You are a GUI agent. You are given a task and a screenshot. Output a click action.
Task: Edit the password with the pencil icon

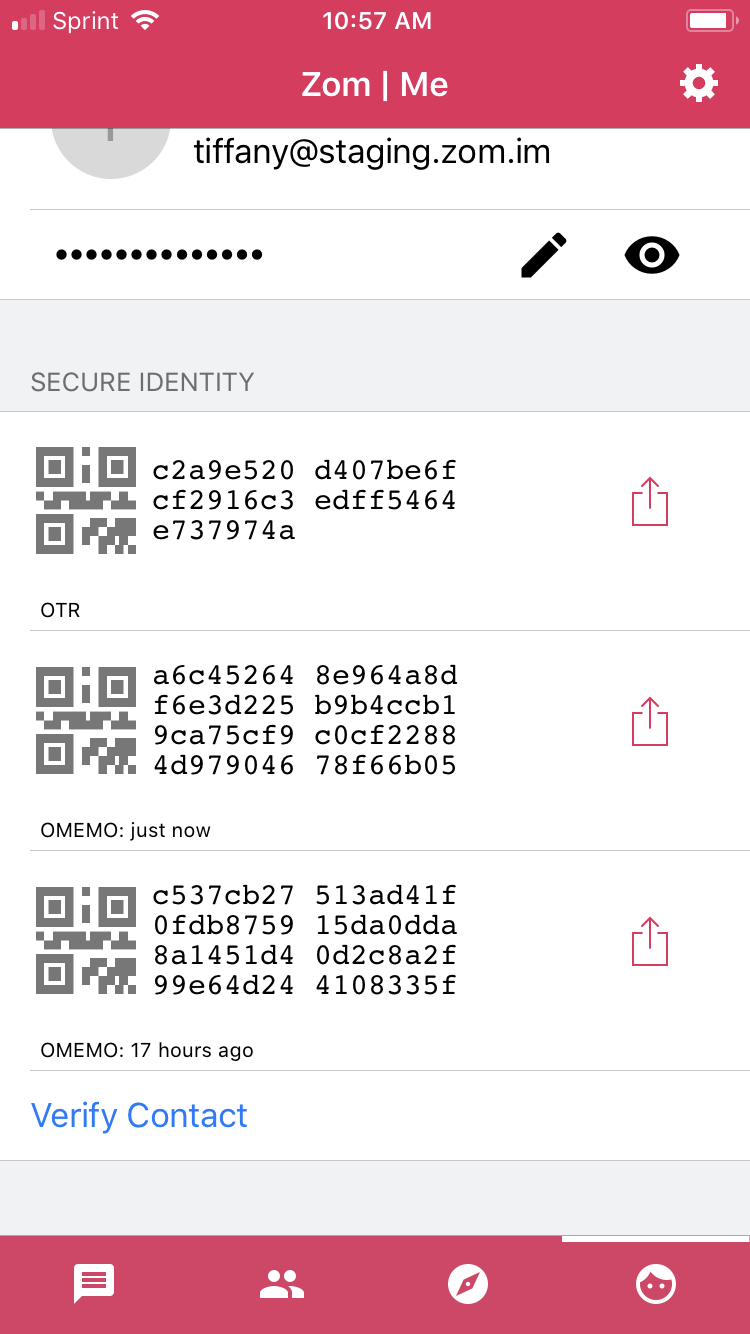pyautogui.click(x=544, y=255)
